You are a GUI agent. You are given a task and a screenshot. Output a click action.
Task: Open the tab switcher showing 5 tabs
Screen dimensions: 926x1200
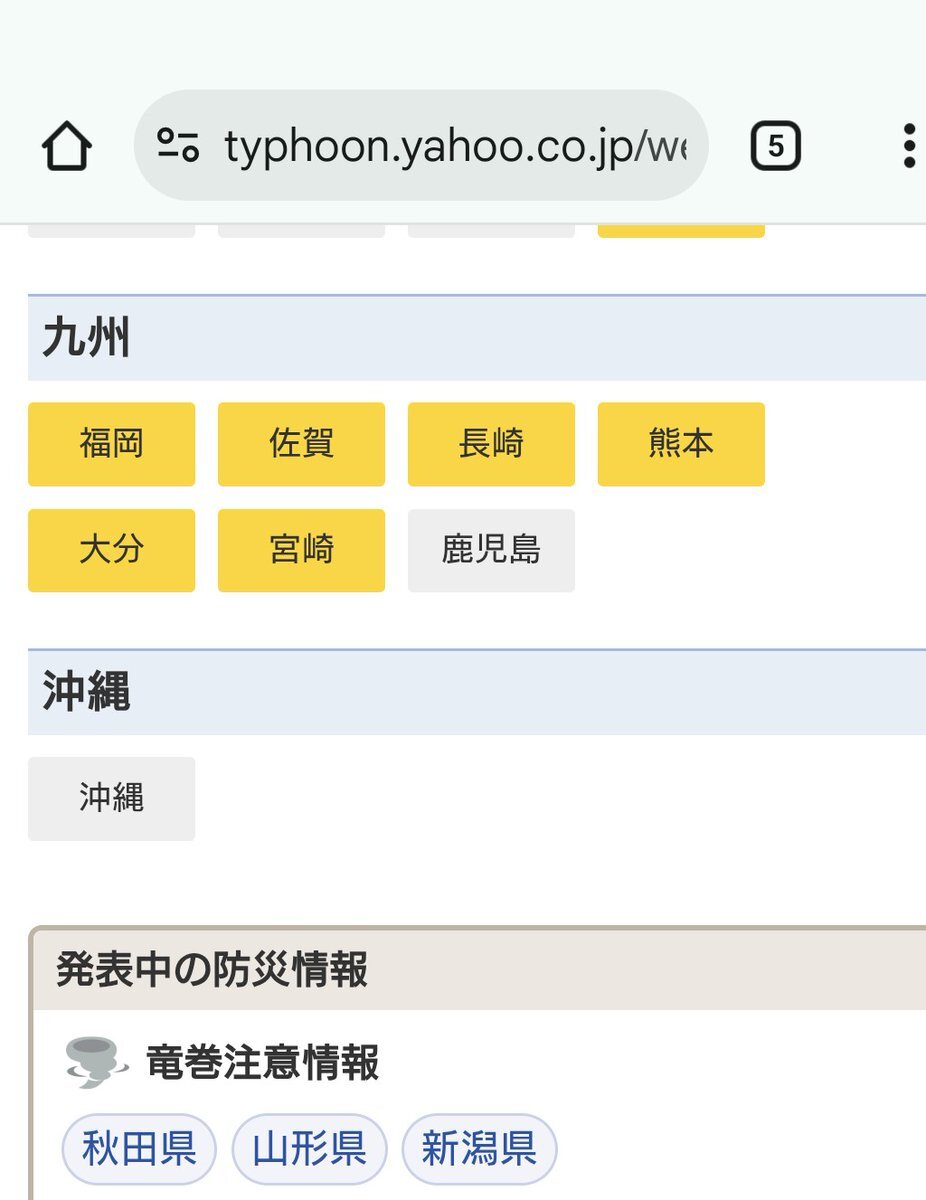775,147
